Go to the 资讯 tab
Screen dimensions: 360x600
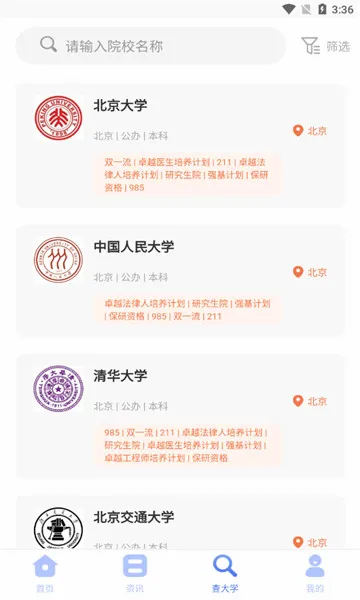pos(135,574)
